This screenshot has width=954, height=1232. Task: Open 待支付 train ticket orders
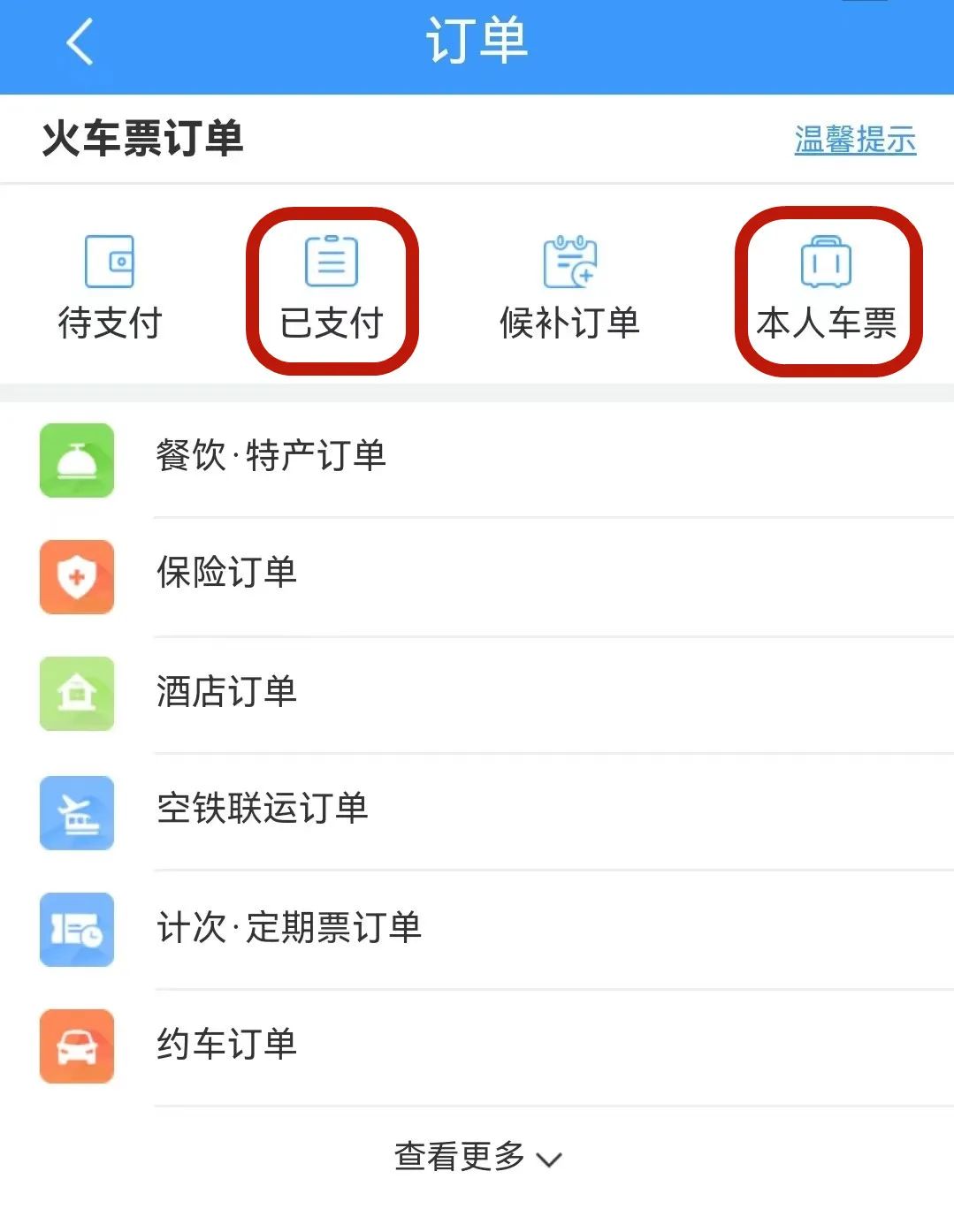pyautogui.click(x=110, y=288)
